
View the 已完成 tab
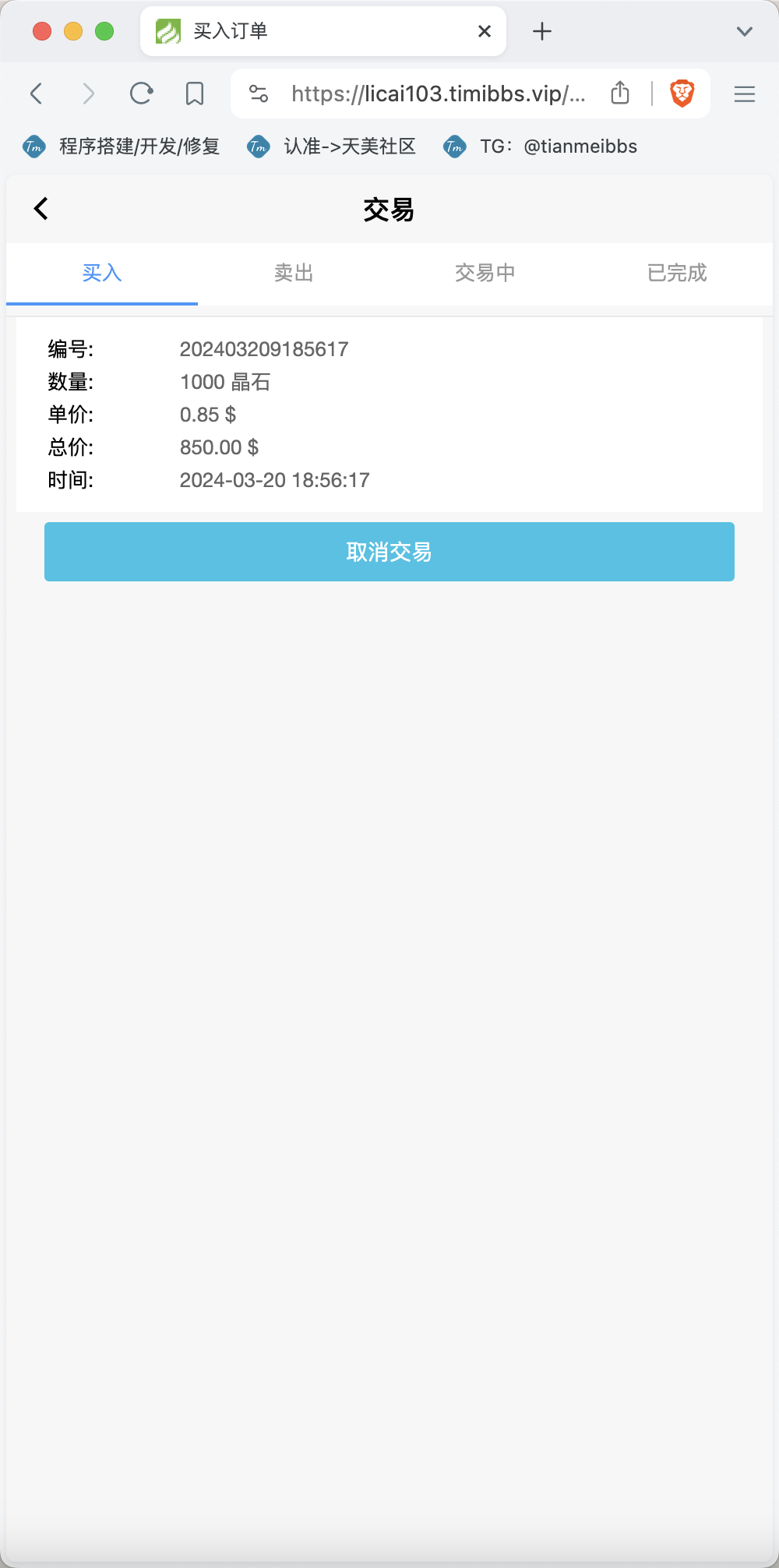[x=677, y=273]
